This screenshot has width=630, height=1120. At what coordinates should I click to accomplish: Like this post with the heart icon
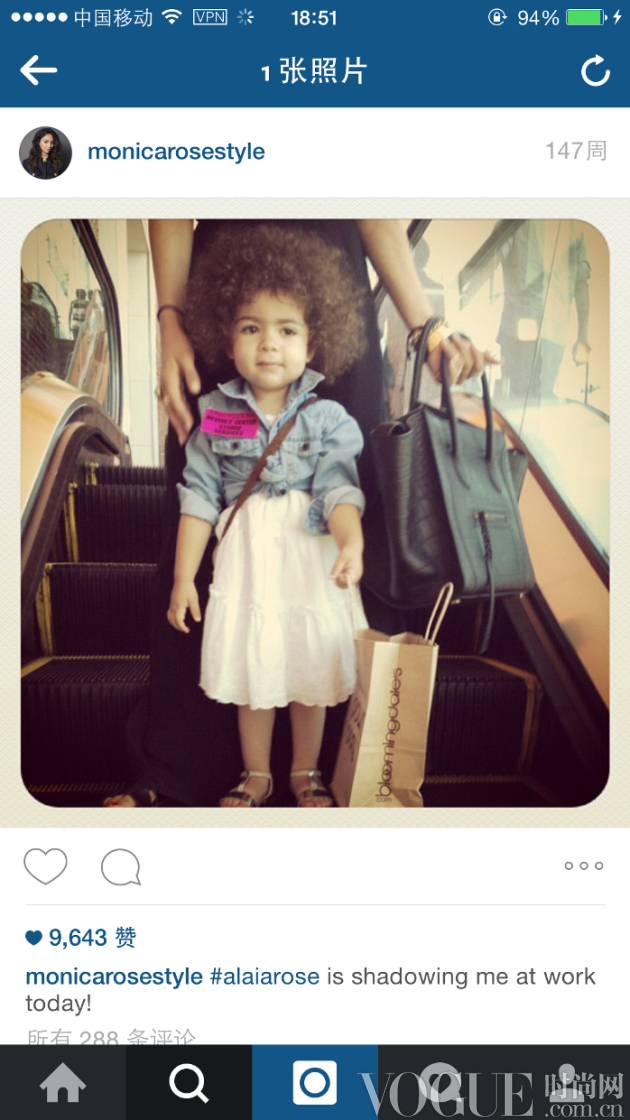[x=45, y=866]
